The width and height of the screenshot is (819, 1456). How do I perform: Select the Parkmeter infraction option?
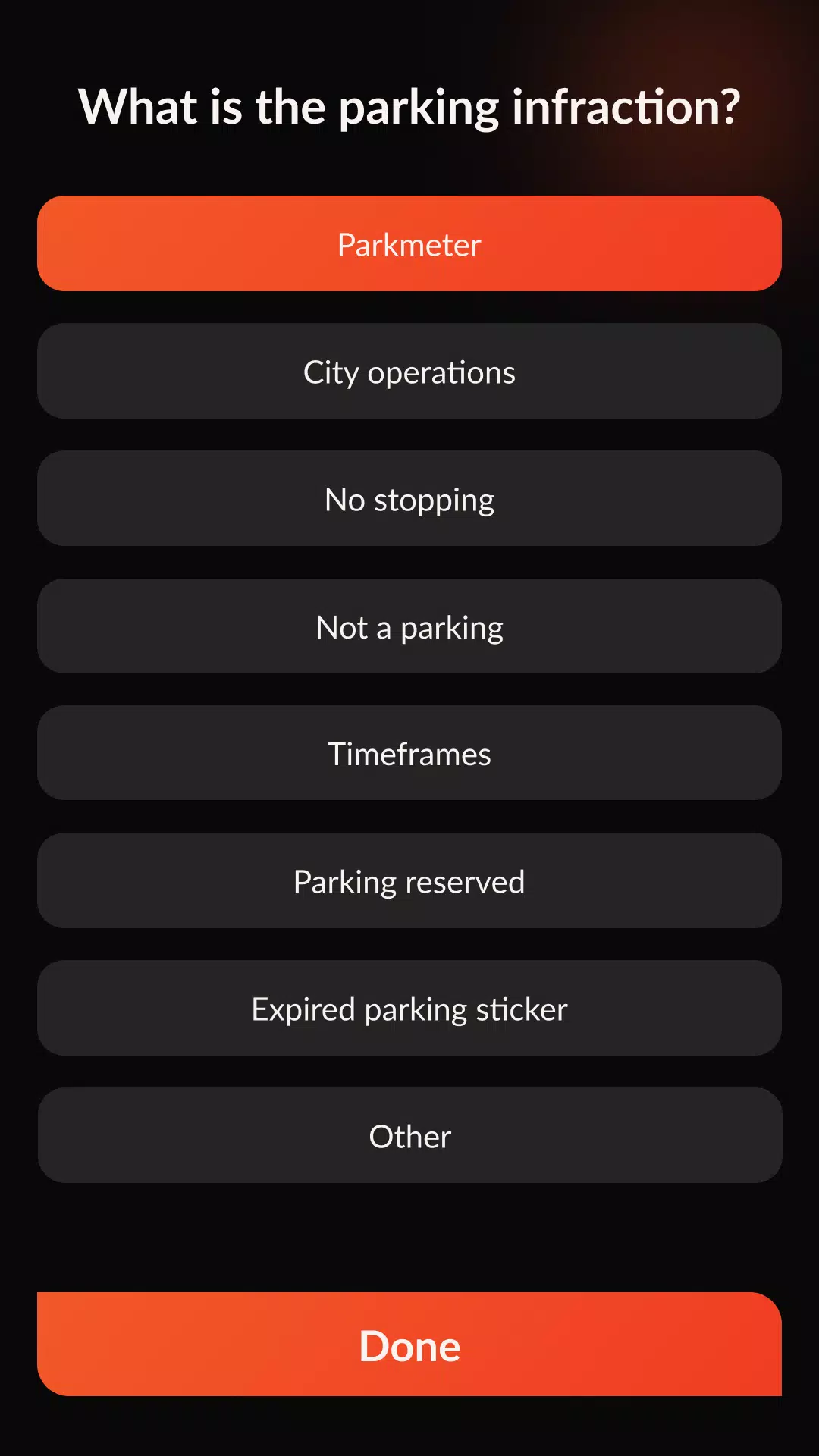click(409, 244)
